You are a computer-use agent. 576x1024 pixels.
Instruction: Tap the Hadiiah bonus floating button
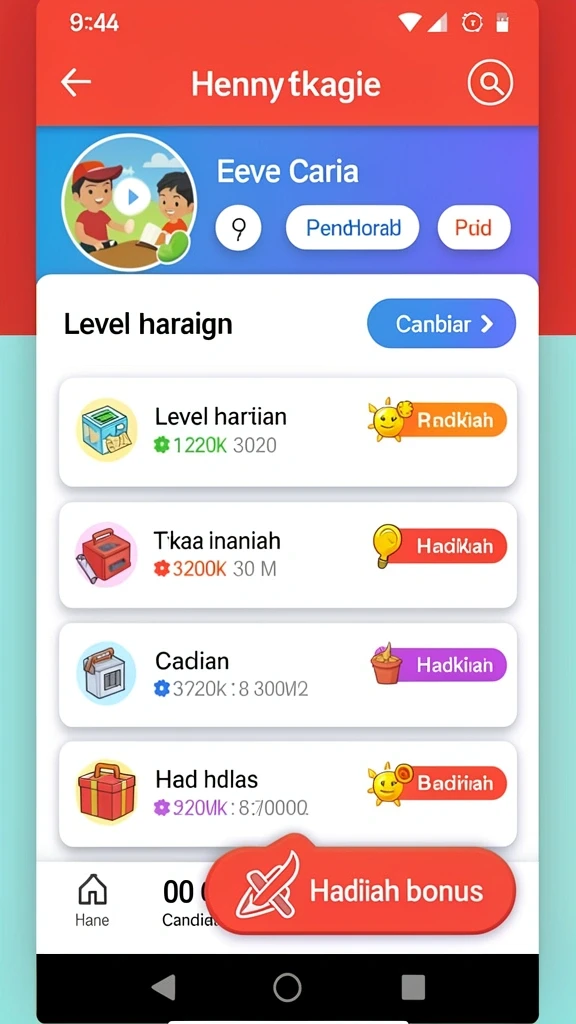click(361, 889)
